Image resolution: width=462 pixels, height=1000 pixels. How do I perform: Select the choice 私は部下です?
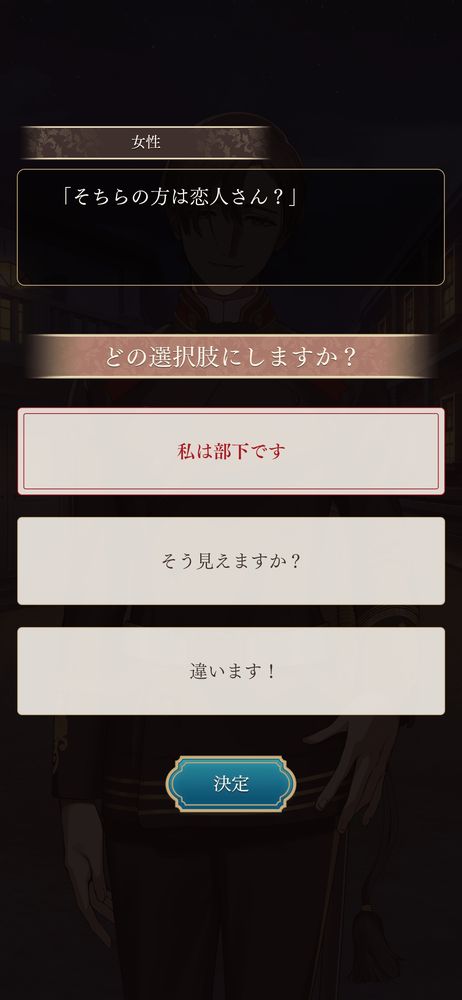231,452
